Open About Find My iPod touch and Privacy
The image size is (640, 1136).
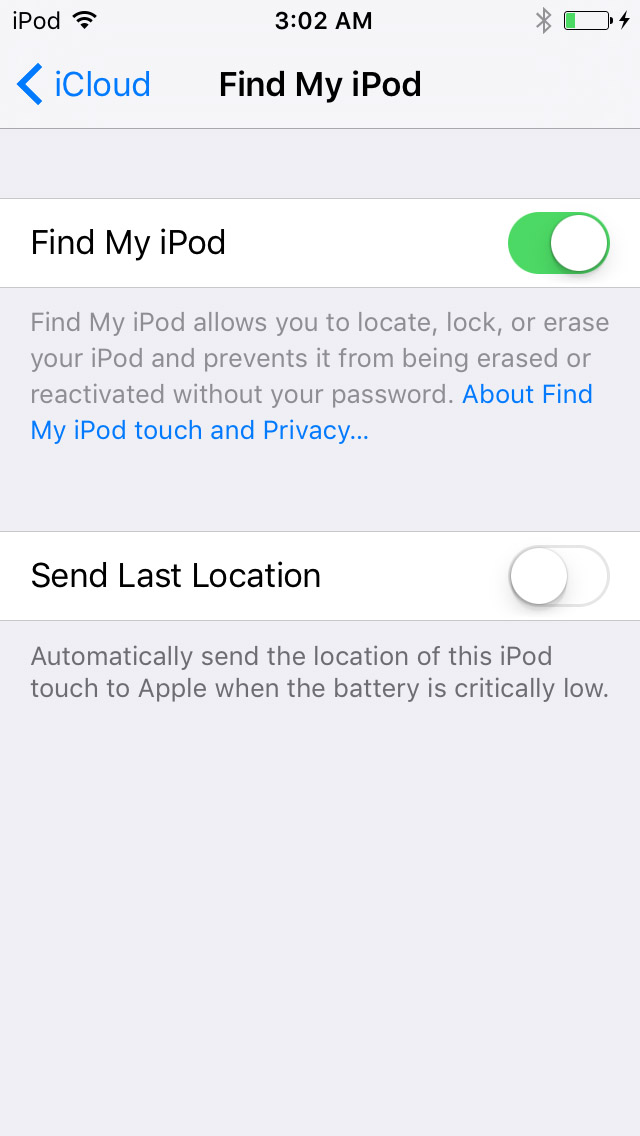point(312,412)
